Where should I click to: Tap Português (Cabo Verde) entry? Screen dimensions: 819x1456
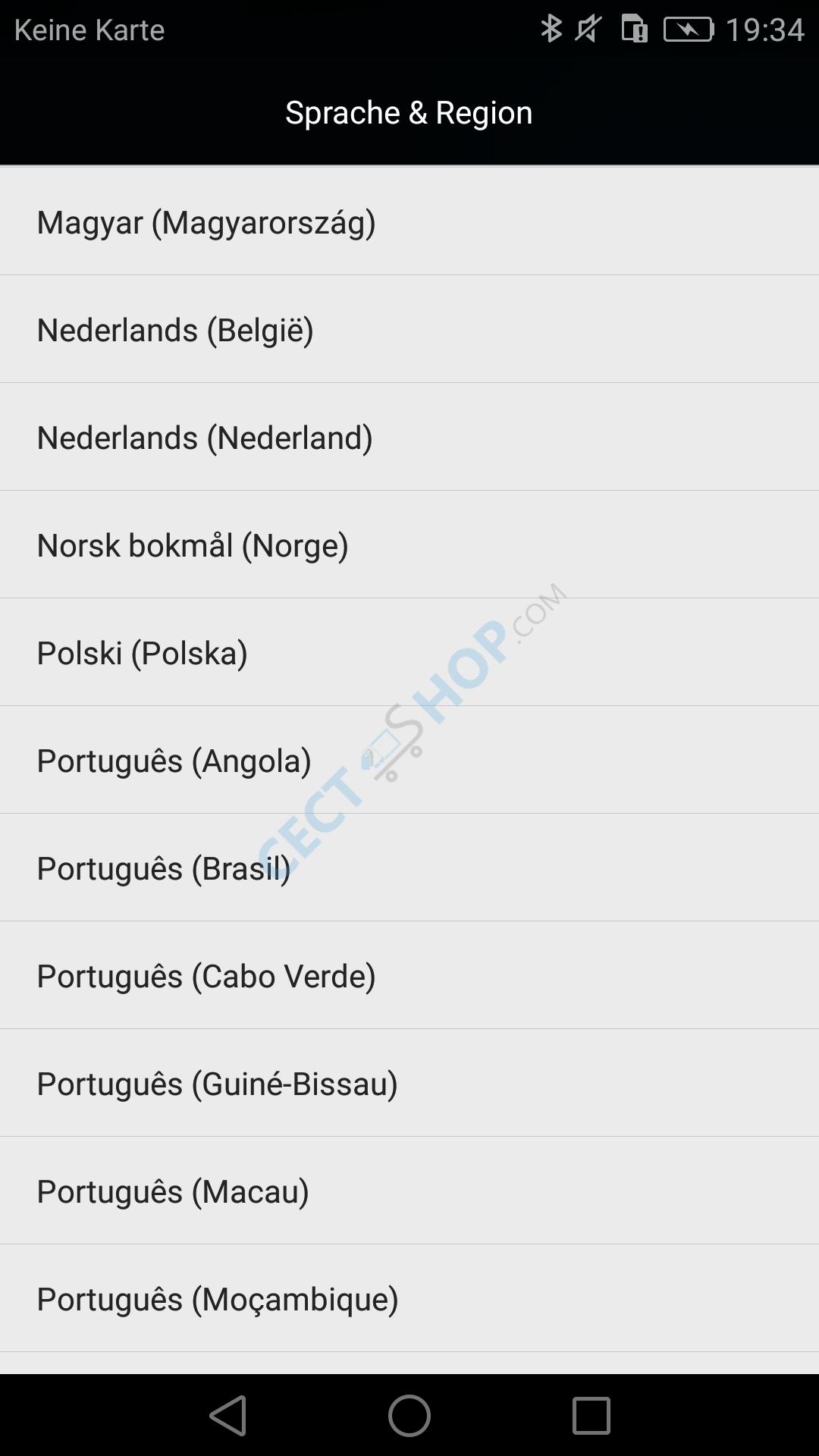409,975
